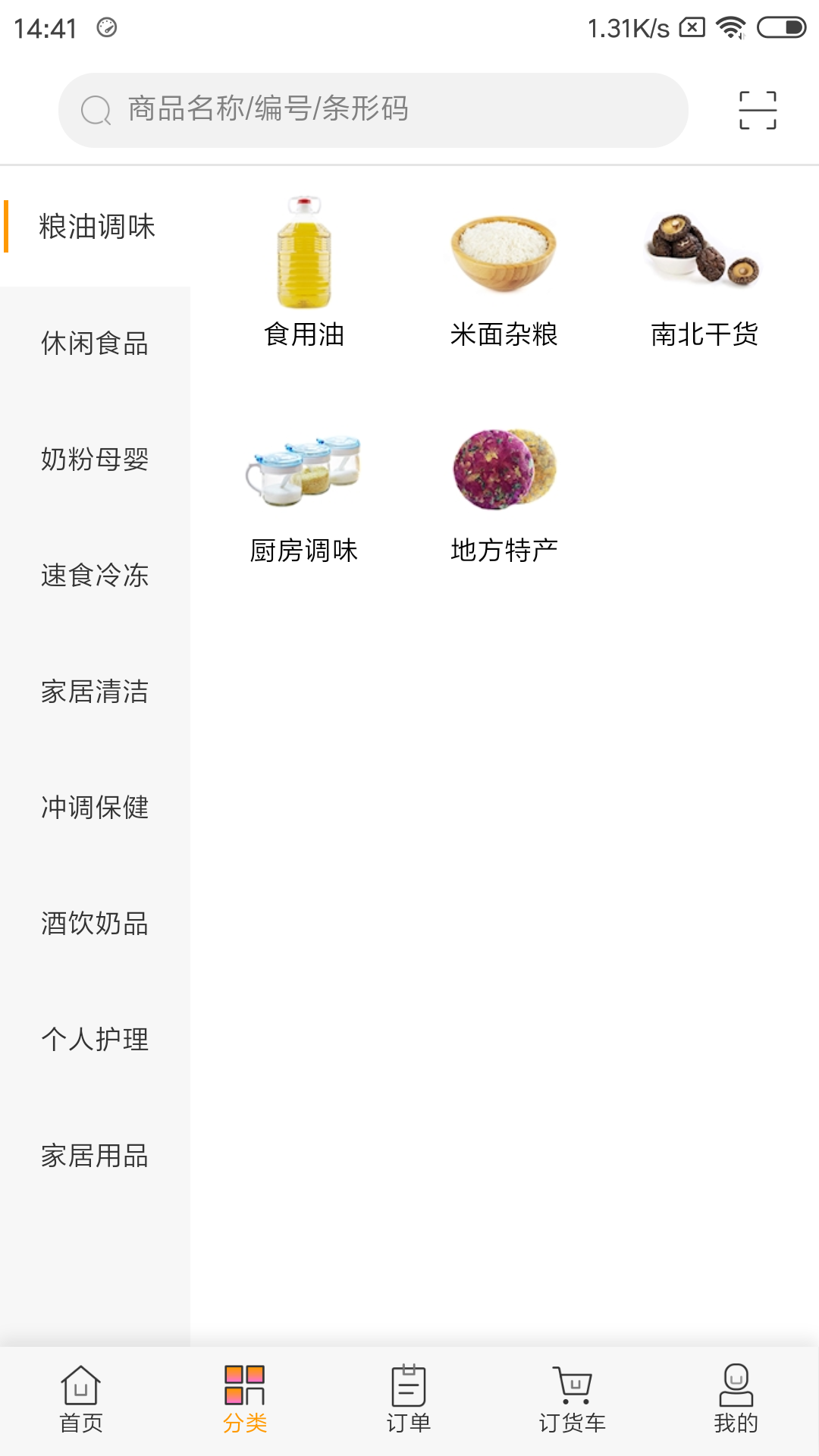The image size is (819, 1456).
Task: Open the 米面杂粮 subcategory
Action: click(x=504, y=273)
